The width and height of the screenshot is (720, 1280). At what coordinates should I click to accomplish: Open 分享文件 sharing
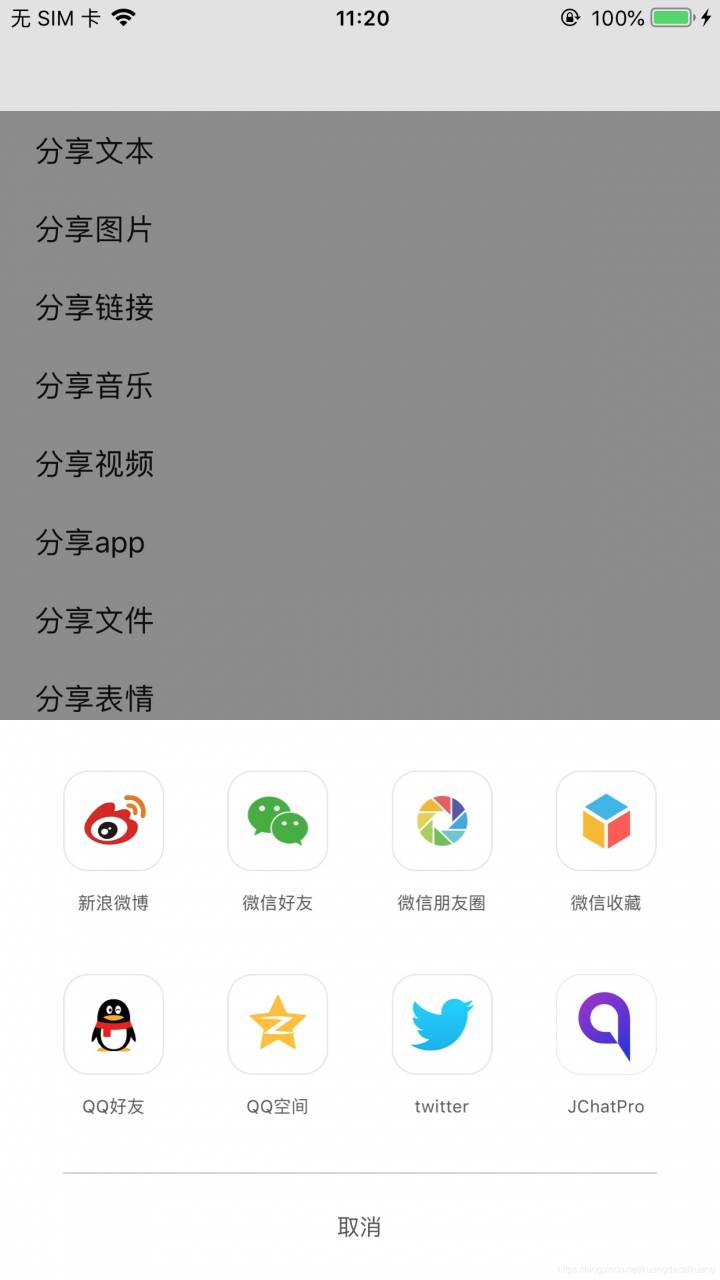click(93, 621)
